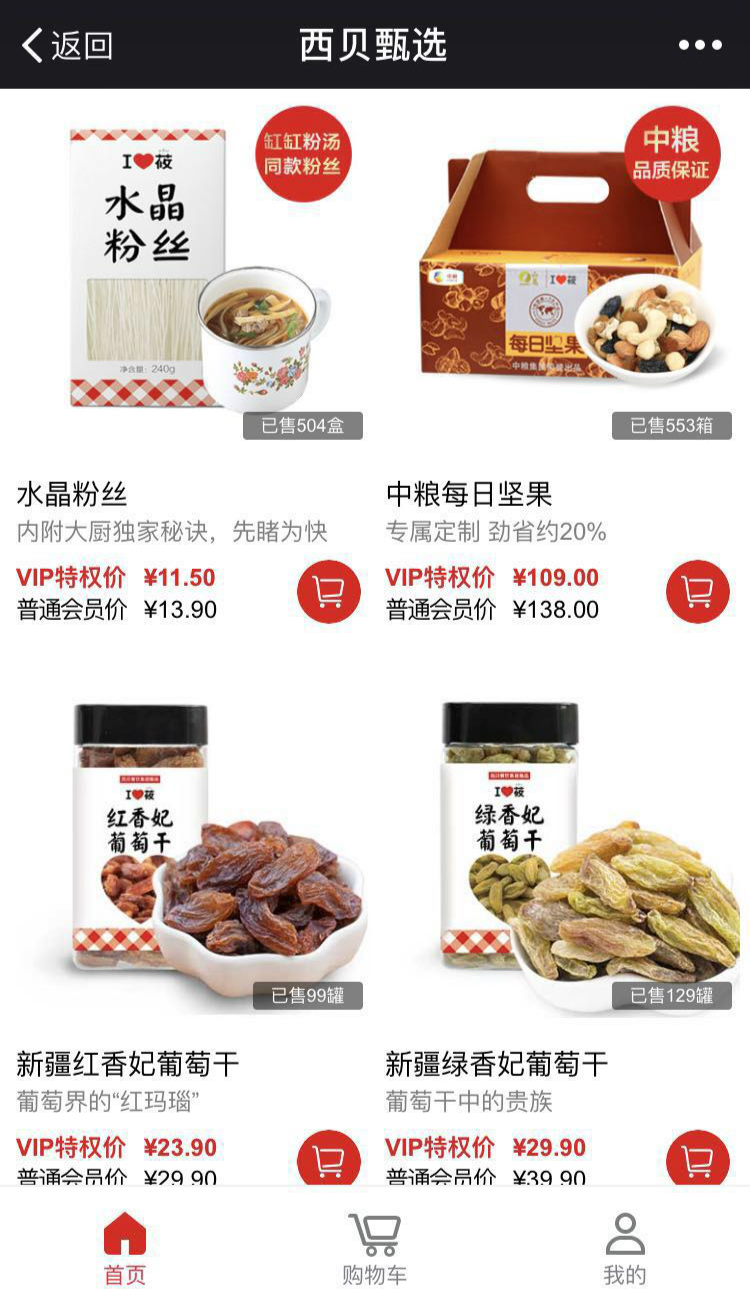The width and height of the screenshot is (750, 1291).
Task: Add 水晶粉丝 to the cart
Action: coord(328,592)
